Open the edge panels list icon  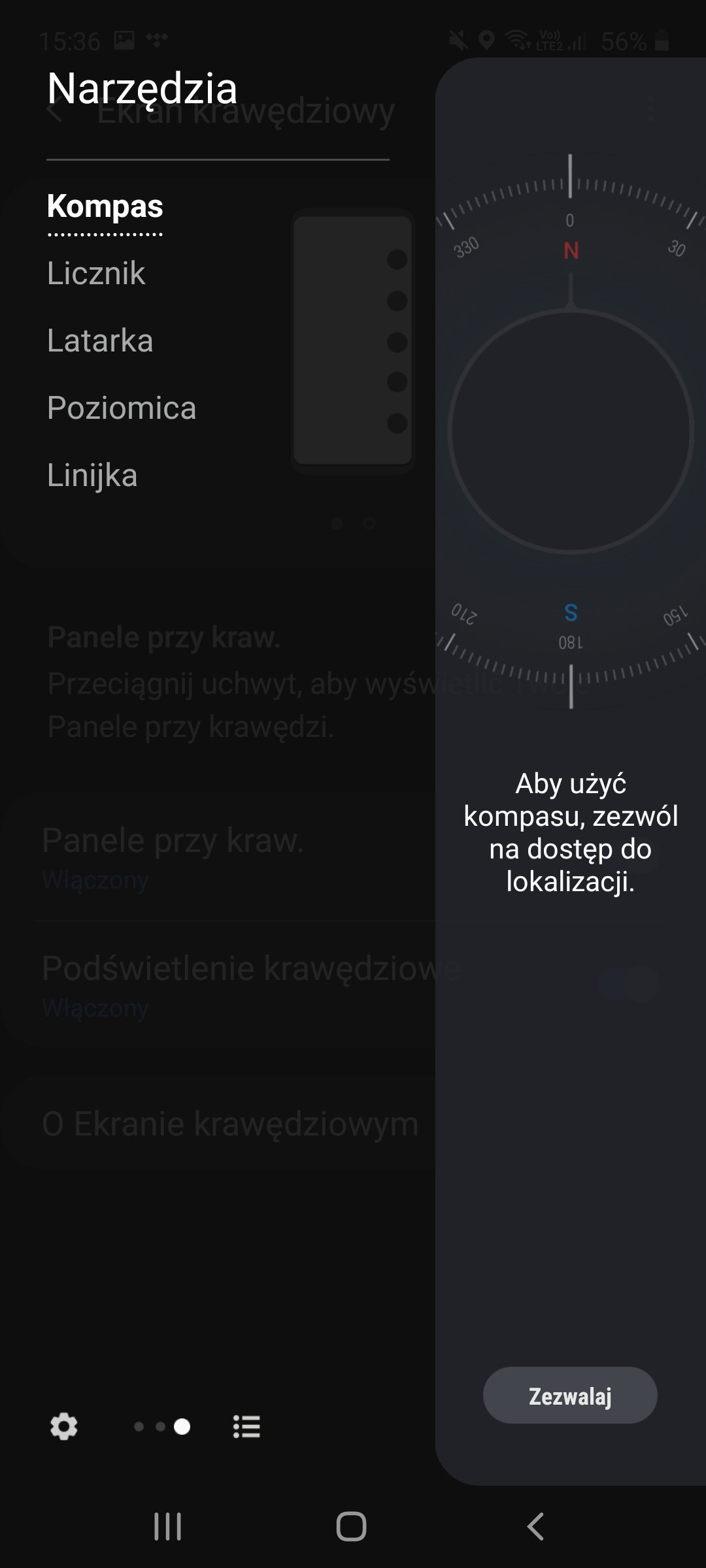click(246, 1426)
